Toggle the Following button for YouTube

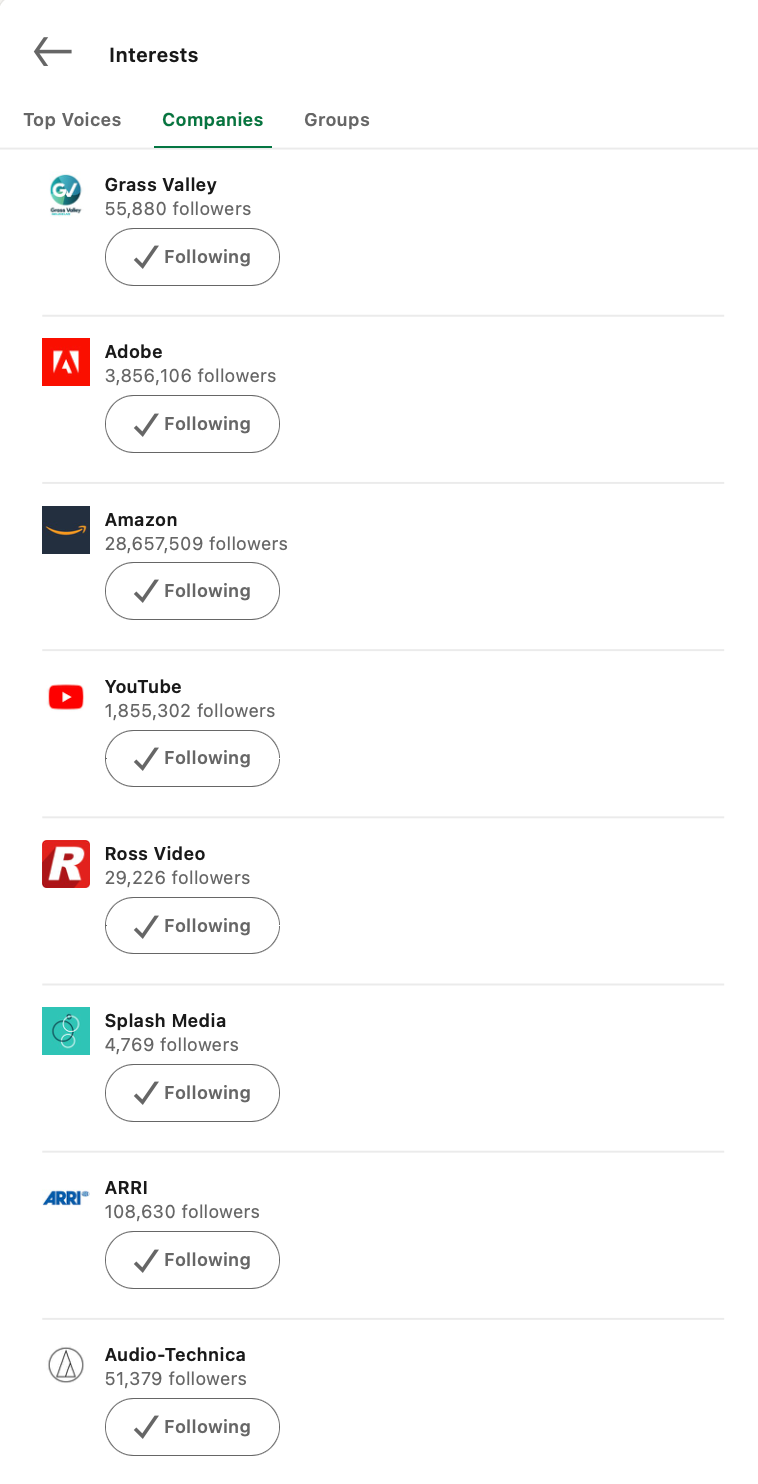(192, 758)
